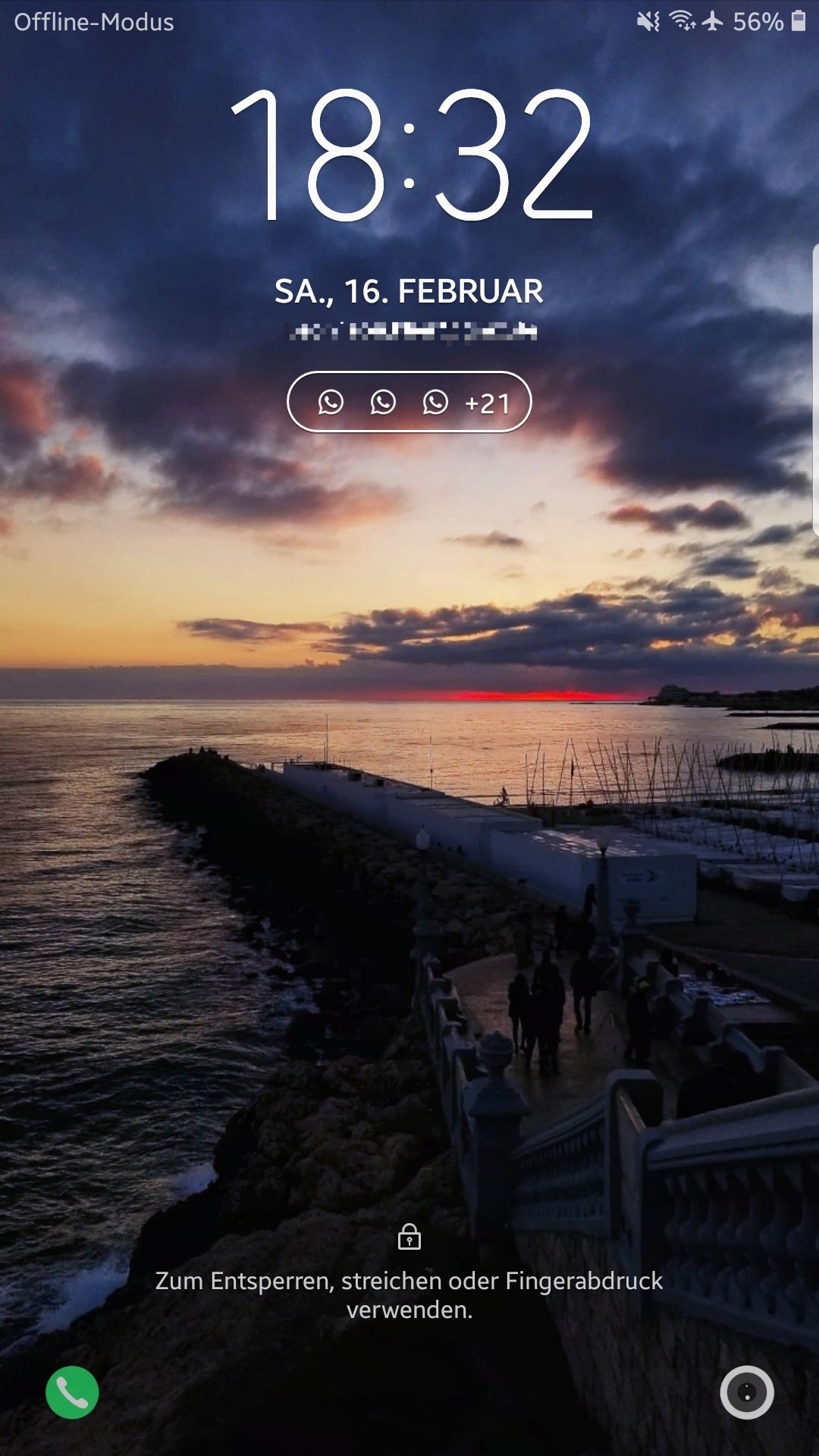Tap the lock icon to unlock
The height and width of the screenshot is (1456, 819).
pyautogui.click(x=409, y=1237)
